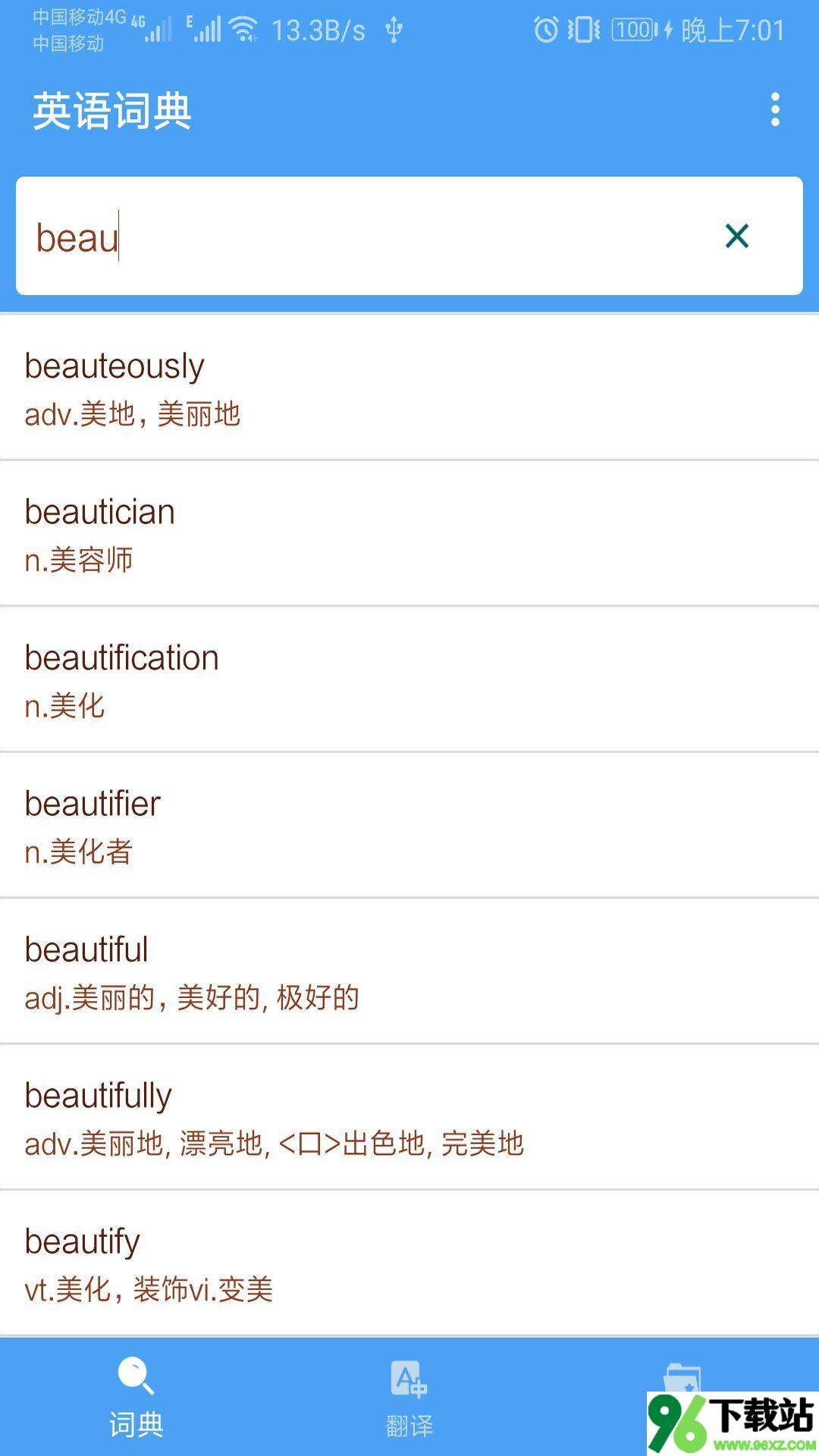The image size is (819, 1456).
Task: Open the entry for beauteously
Action: tap(409, 388)
